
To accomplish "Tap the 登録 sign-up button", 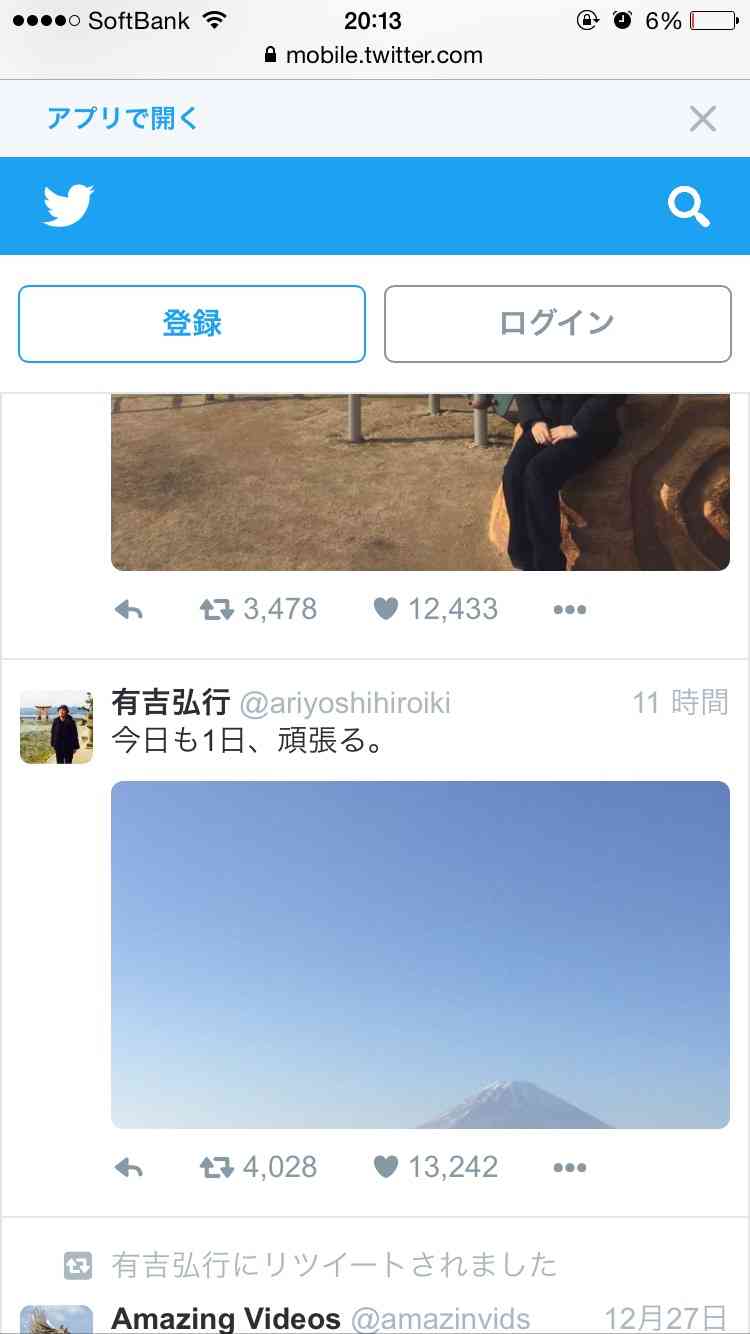I will pos(192,324).
